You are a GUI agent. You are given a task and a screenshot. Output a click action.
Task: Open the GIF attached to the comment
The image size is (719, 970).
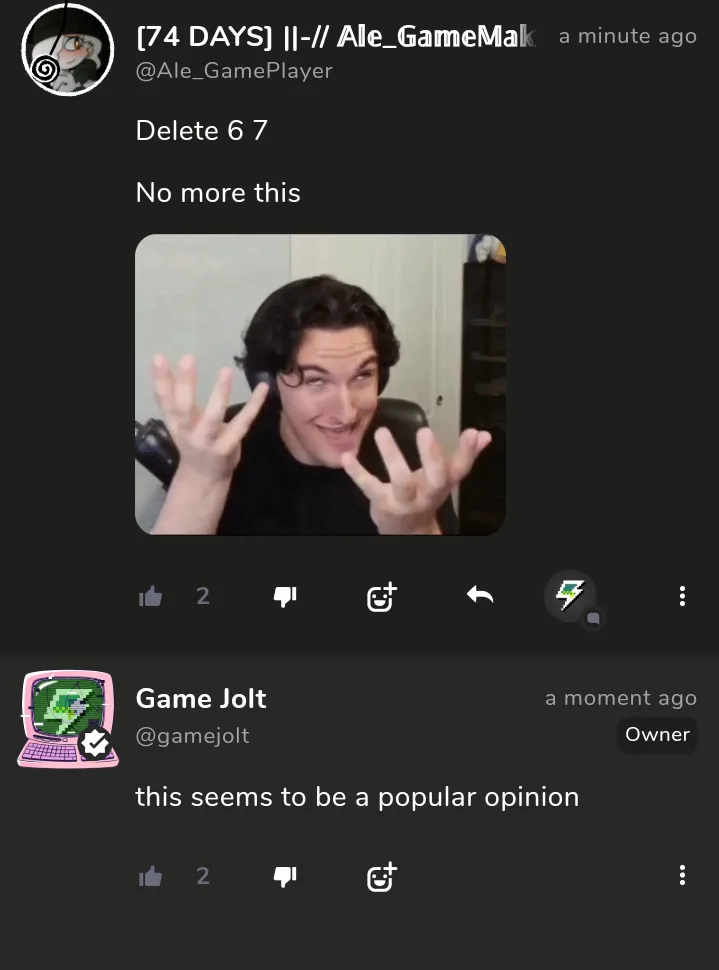(321, 384)
